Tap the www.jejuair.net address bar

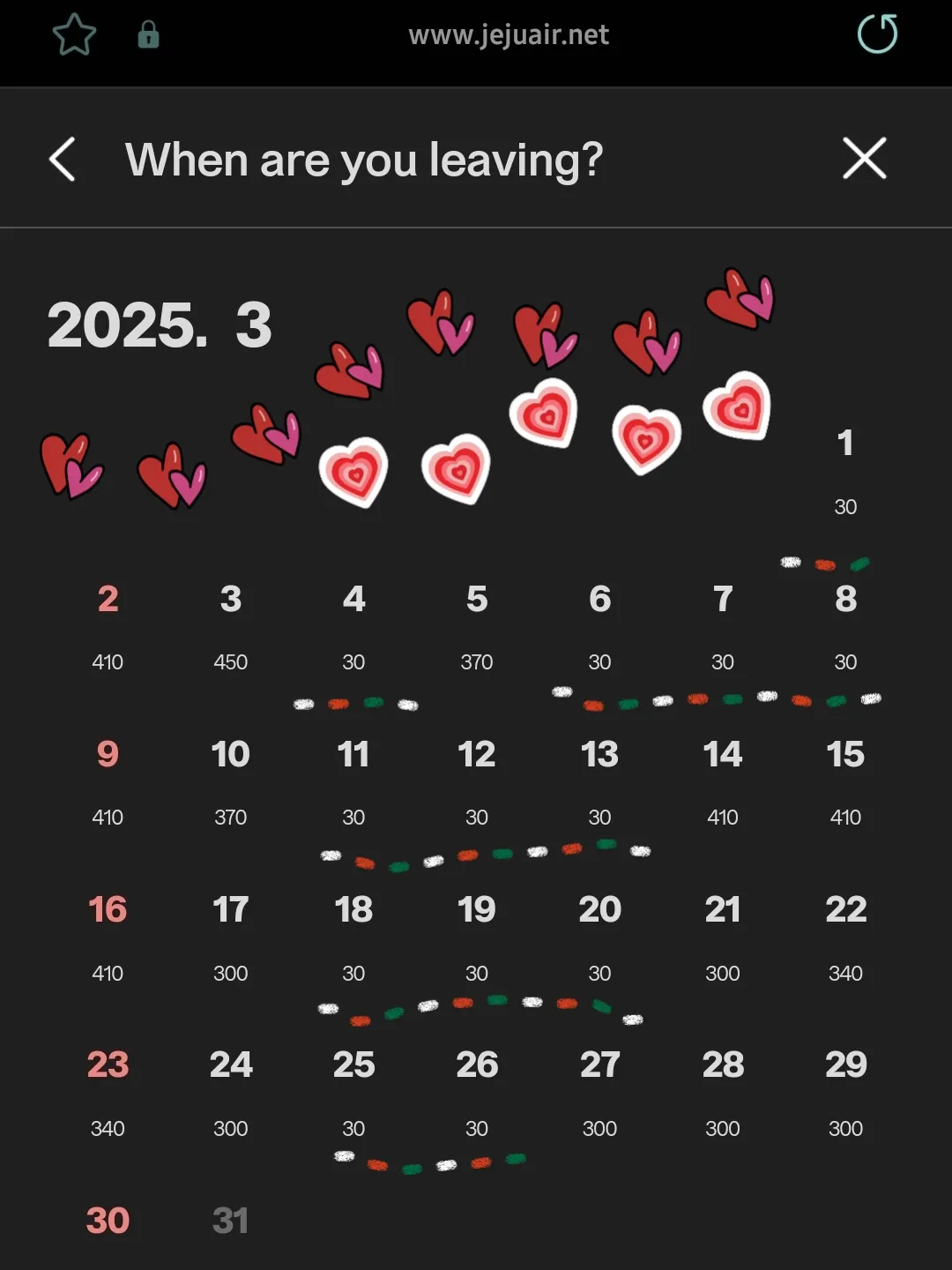(509, 35)
